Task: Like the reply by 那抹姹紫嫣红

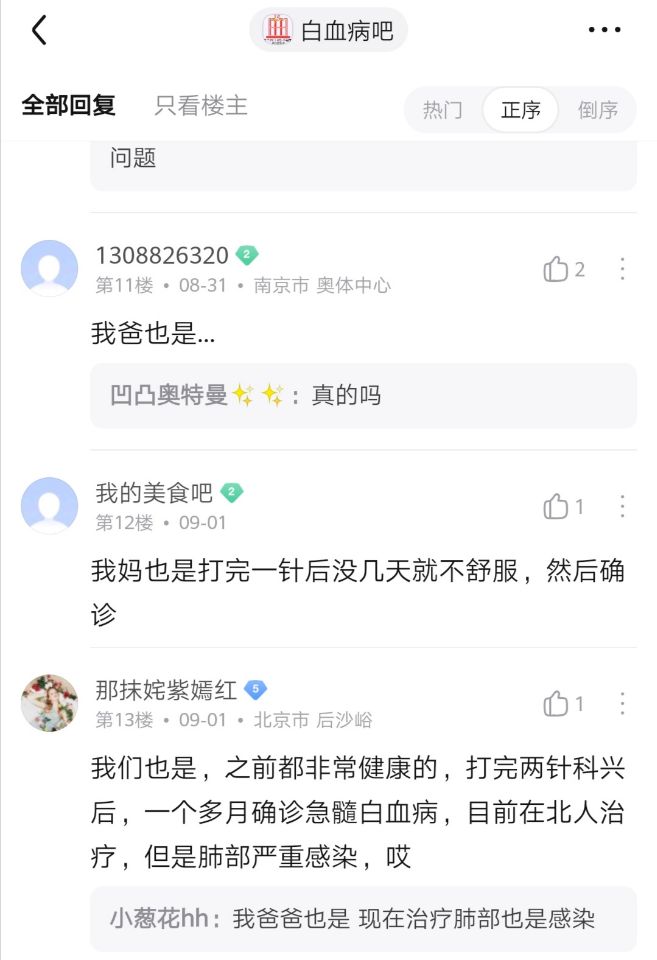Action: pyautogui.click(x=563, y=704)
